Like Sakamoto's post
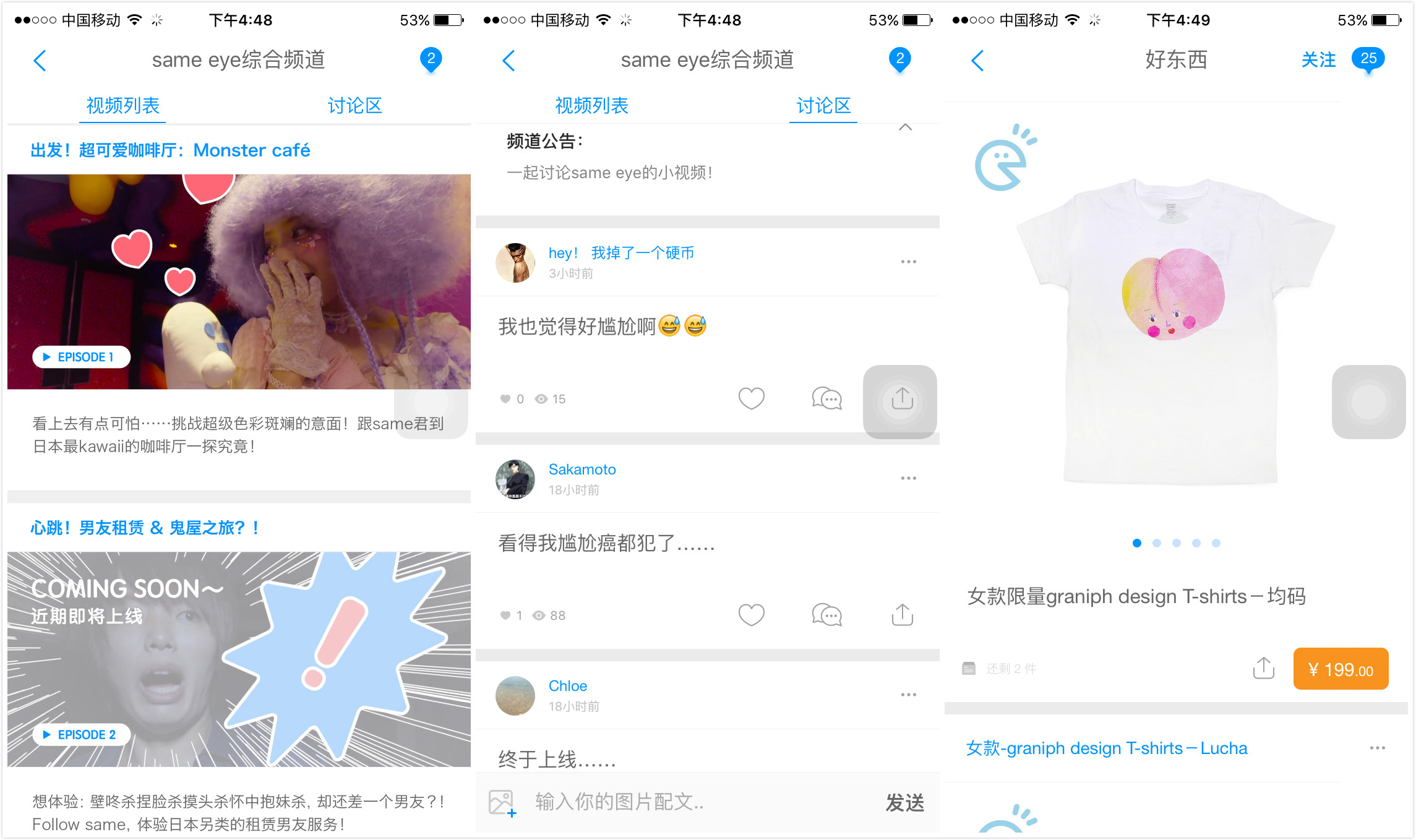 click(x=752, y=615)
